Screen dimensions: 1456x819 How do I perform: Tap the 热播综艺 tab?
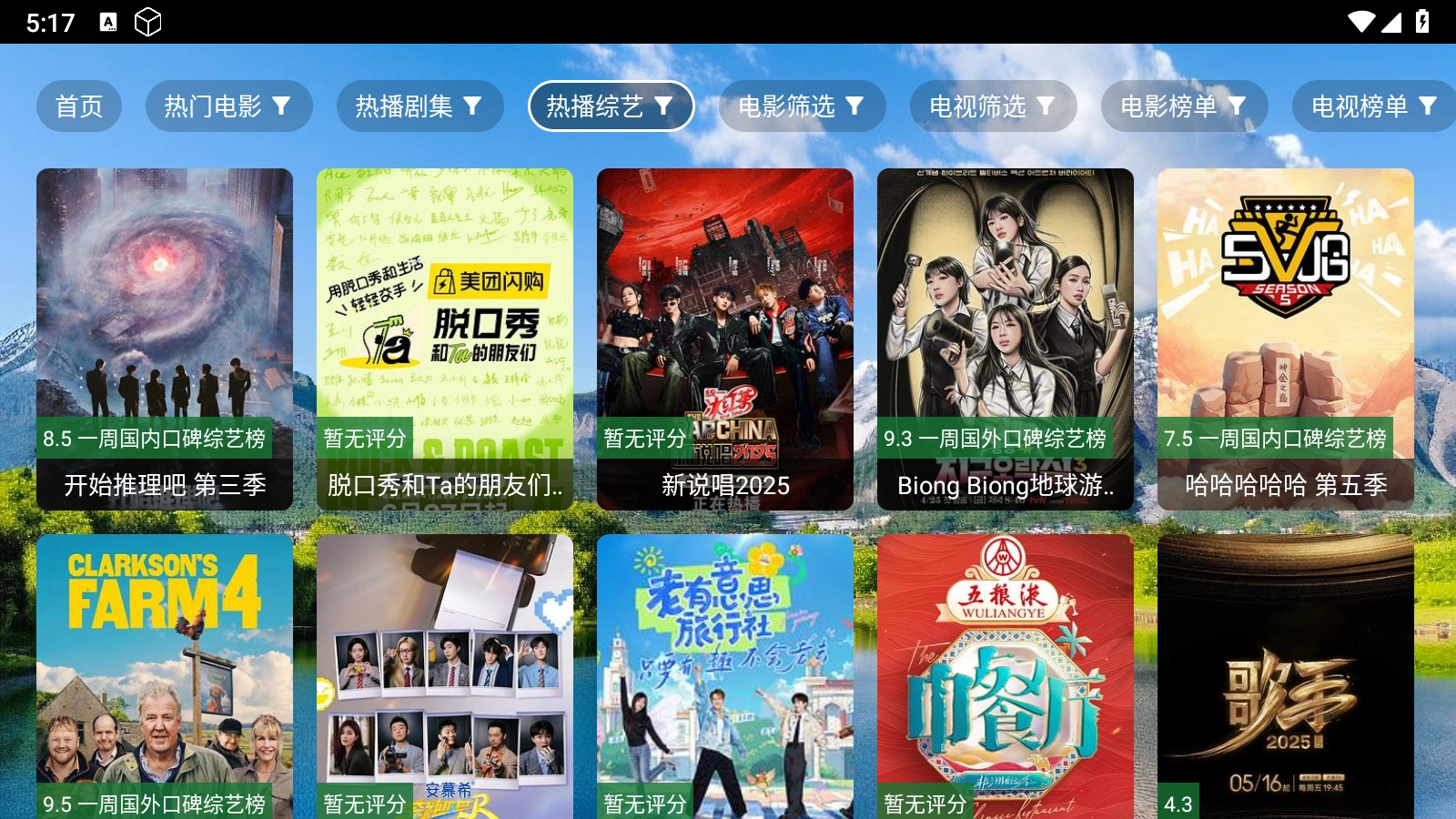point(611,106)
